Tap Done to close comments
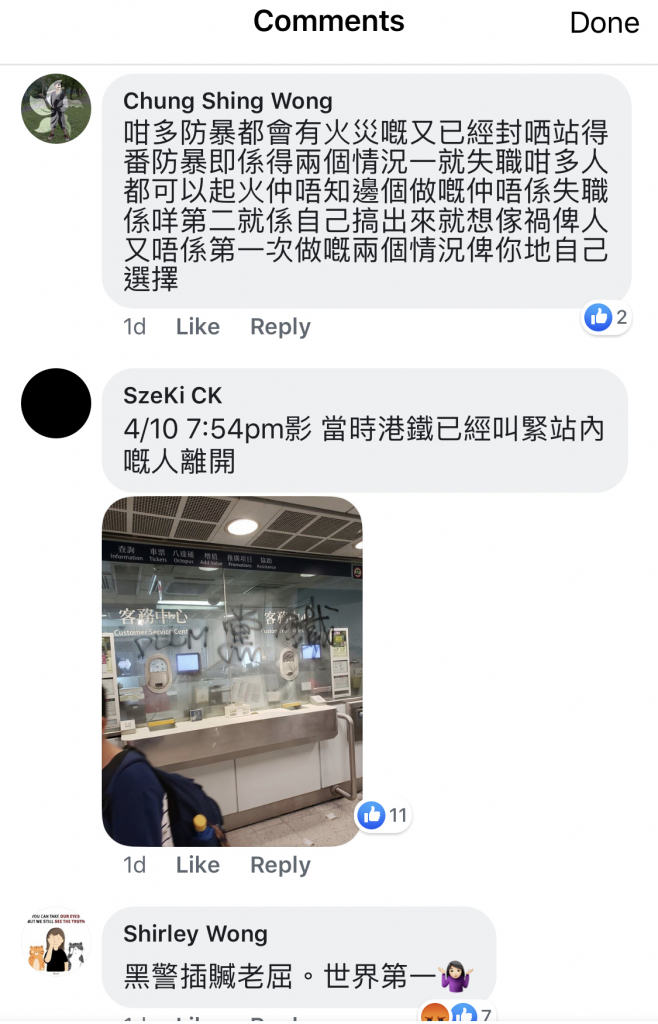The image size is (658, 1024). pyautogui.click(x=603, y=23)
